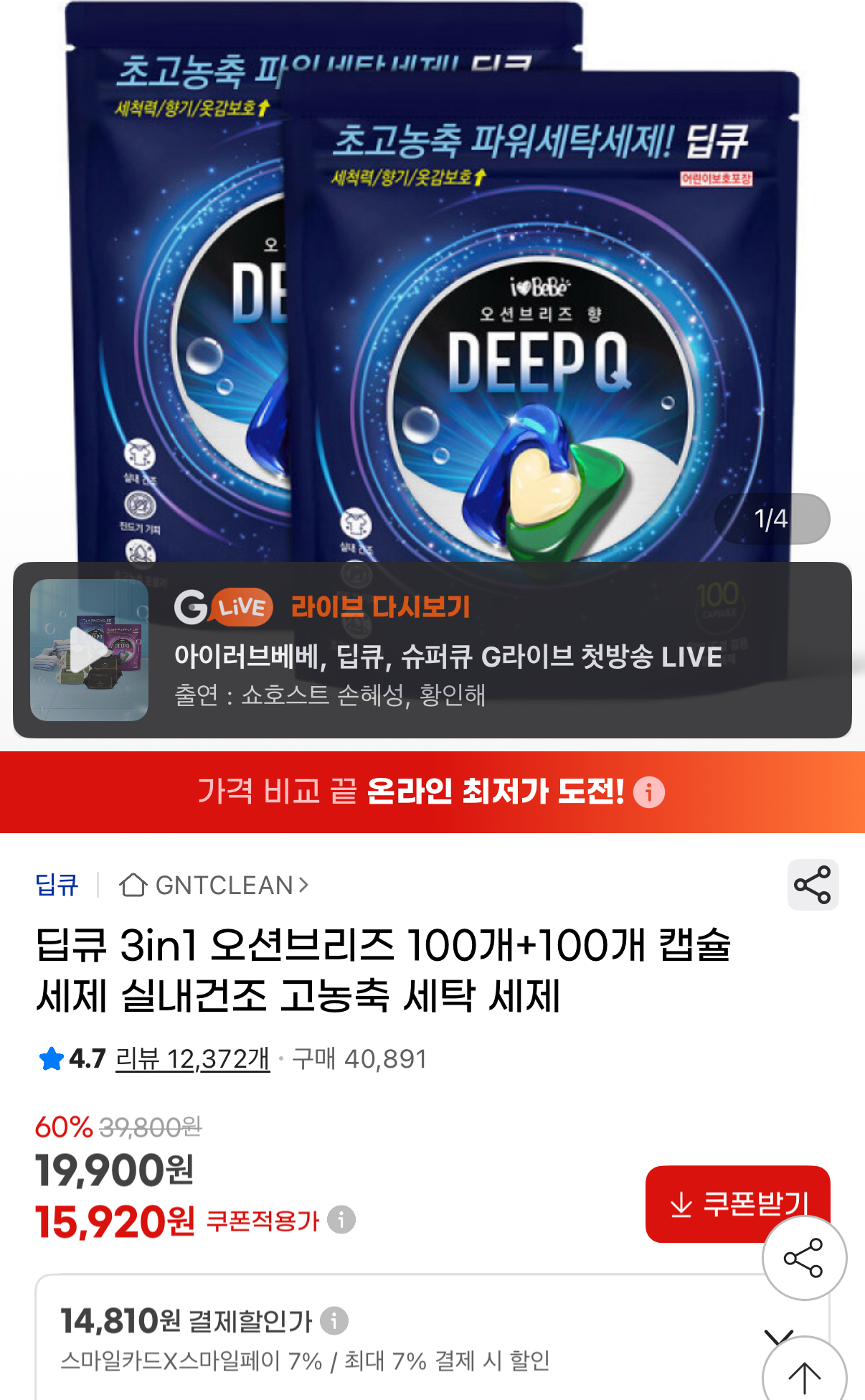Screen dimensions: 865x1400
Task: Share product via icon beside GNTCLEAN
Action: [x=813, y=885]
